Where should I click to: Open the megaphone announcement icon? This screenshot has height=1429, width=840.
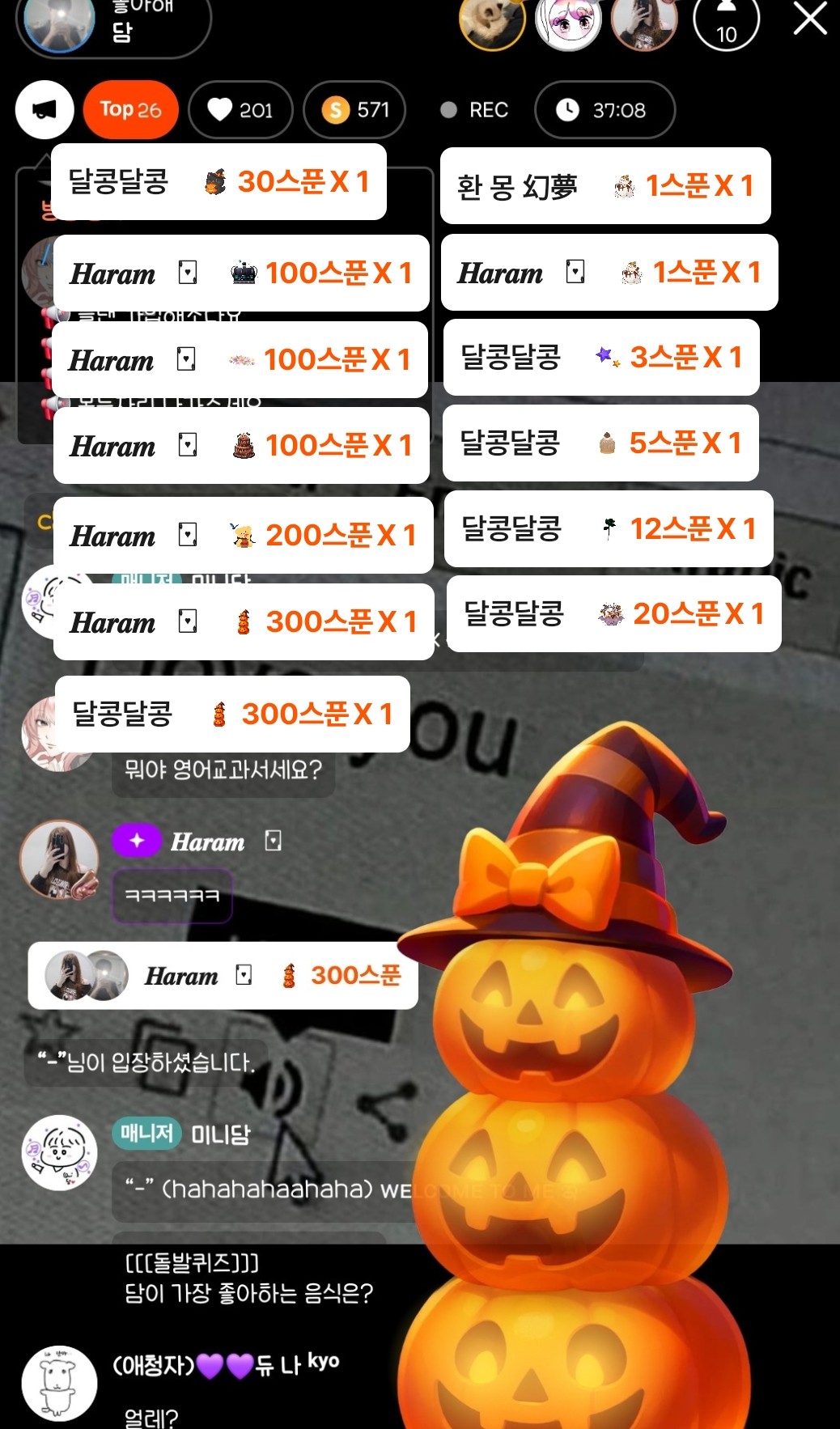(x=45, y=109)
